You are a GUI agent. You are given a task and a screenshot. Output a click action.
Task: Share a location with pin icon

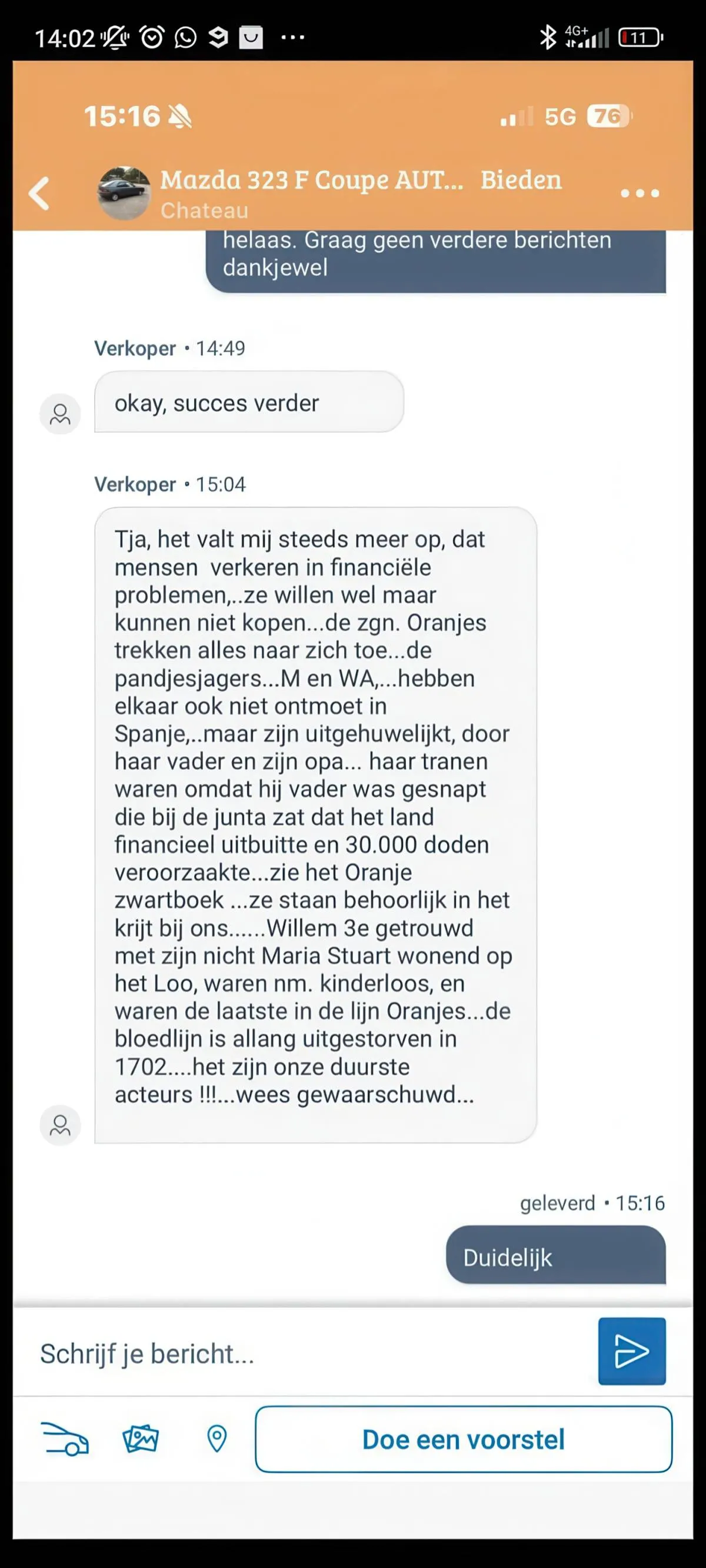217,1439
